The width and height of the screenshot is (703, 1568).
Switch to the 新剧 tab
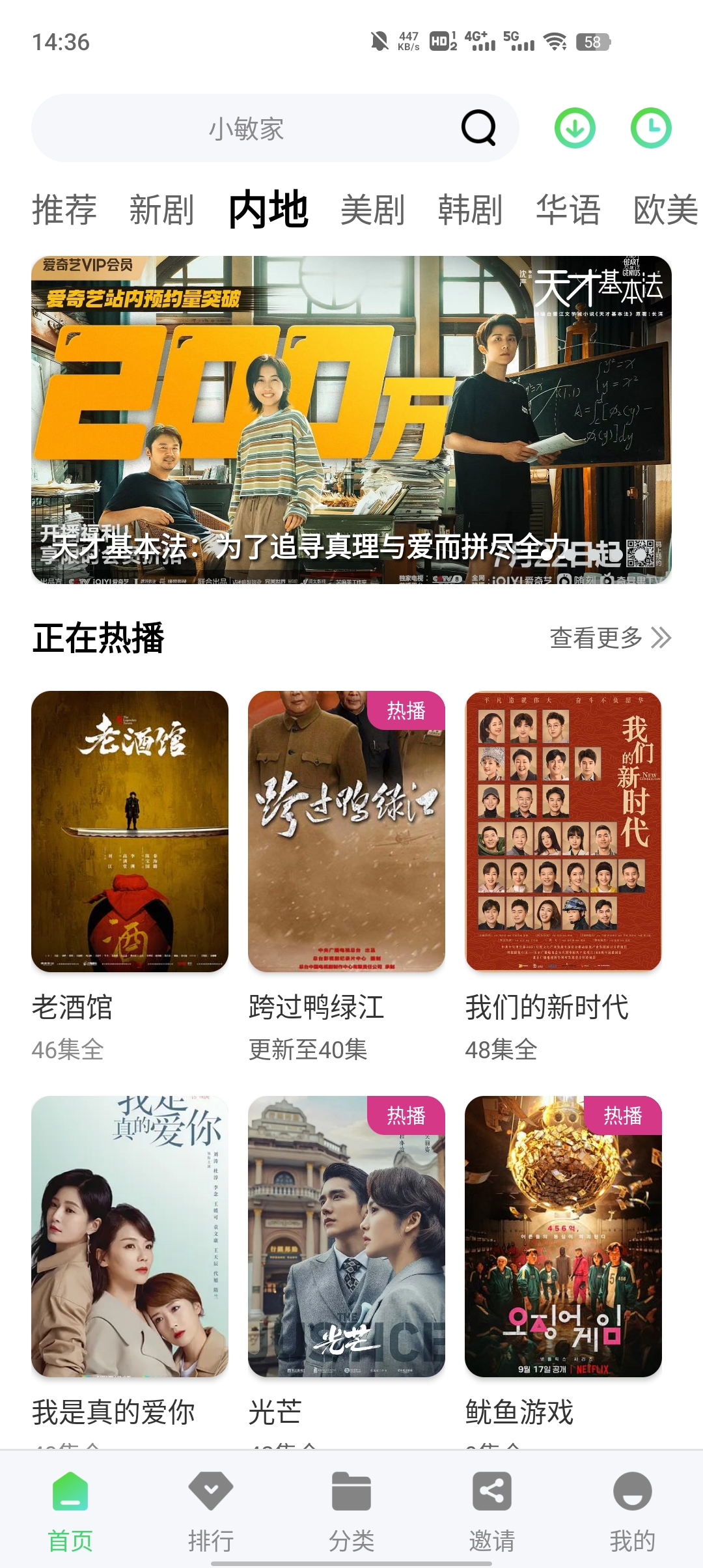(x=161, y=210)
